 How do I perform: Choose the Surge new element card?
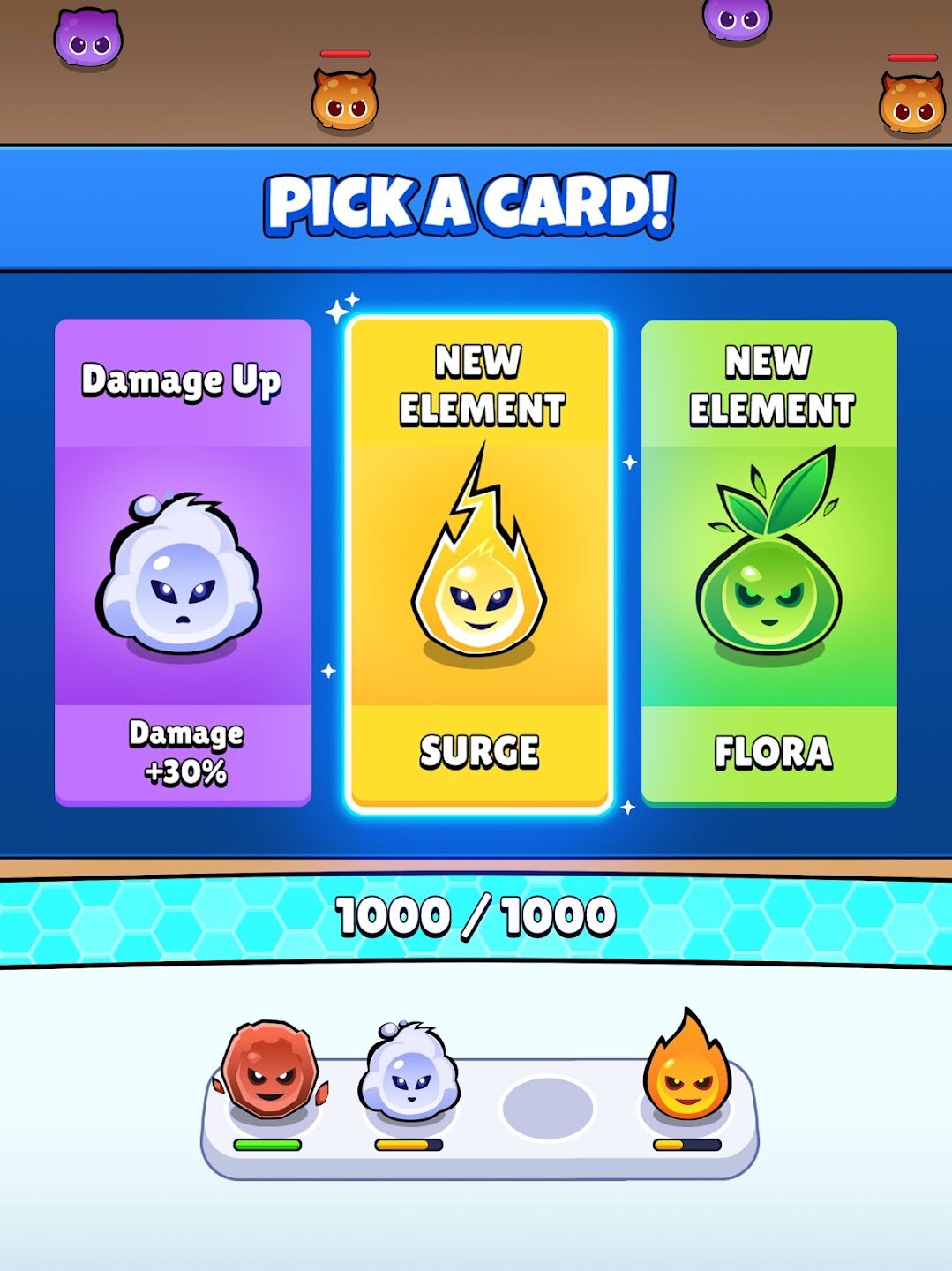click(x=479, y=563)
